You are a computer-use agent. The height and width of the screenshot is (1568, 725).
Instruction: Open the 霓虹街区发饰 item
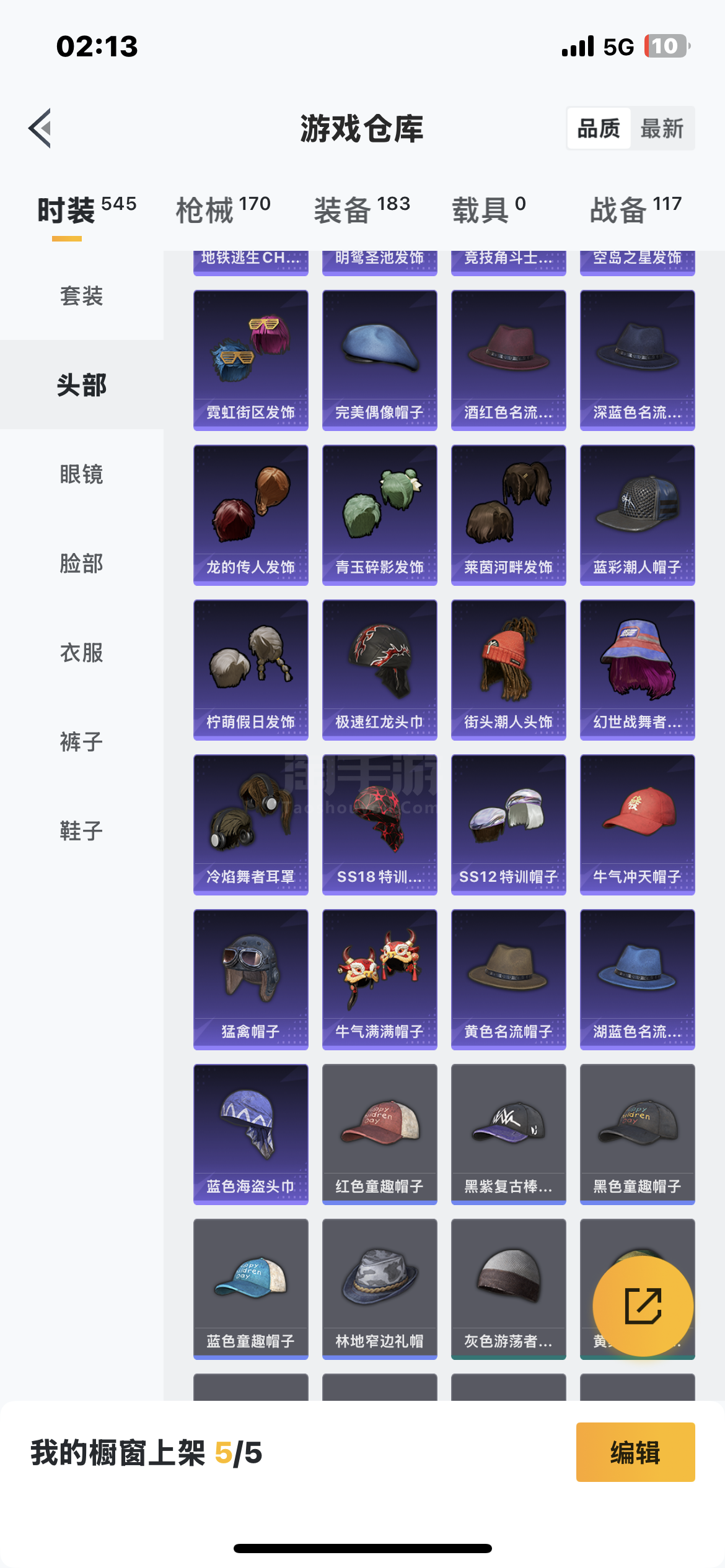pyautogui.click(x=250, y=360)
